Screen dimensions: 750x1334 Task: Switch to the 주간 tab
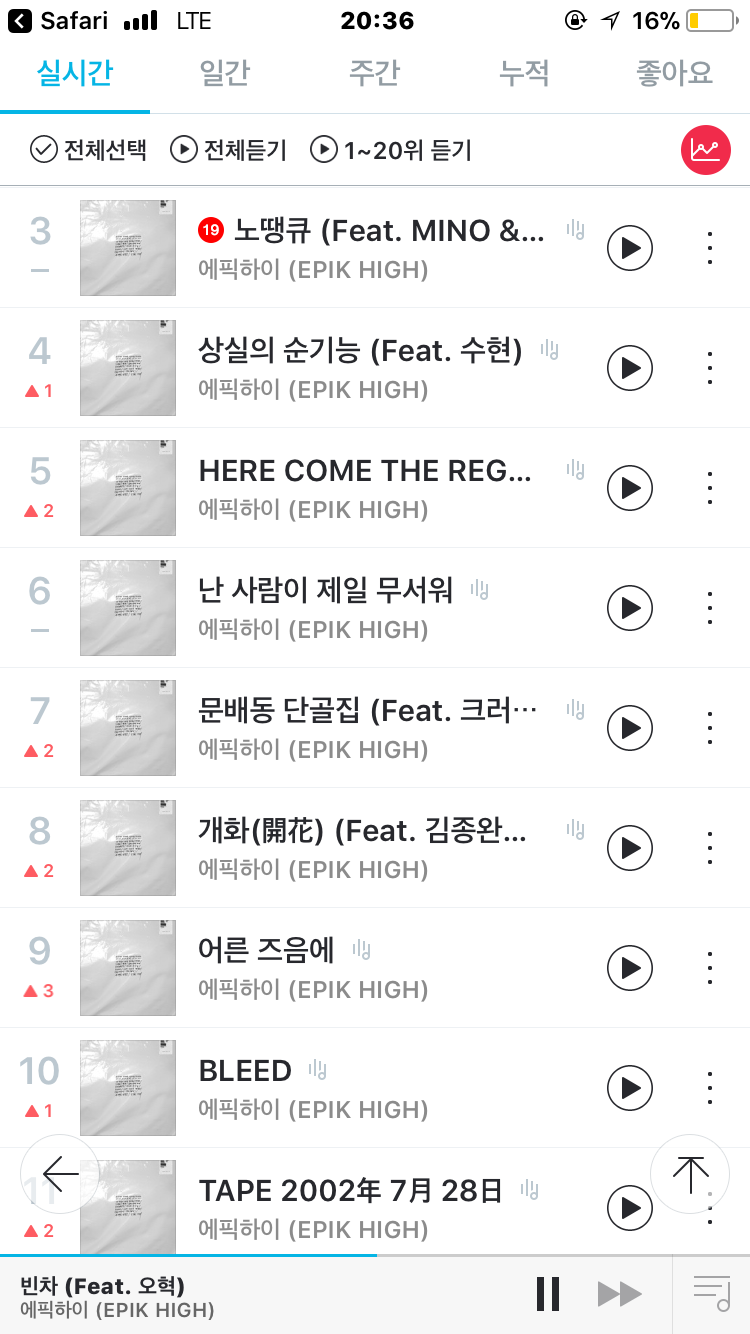[x=374, y=73]
